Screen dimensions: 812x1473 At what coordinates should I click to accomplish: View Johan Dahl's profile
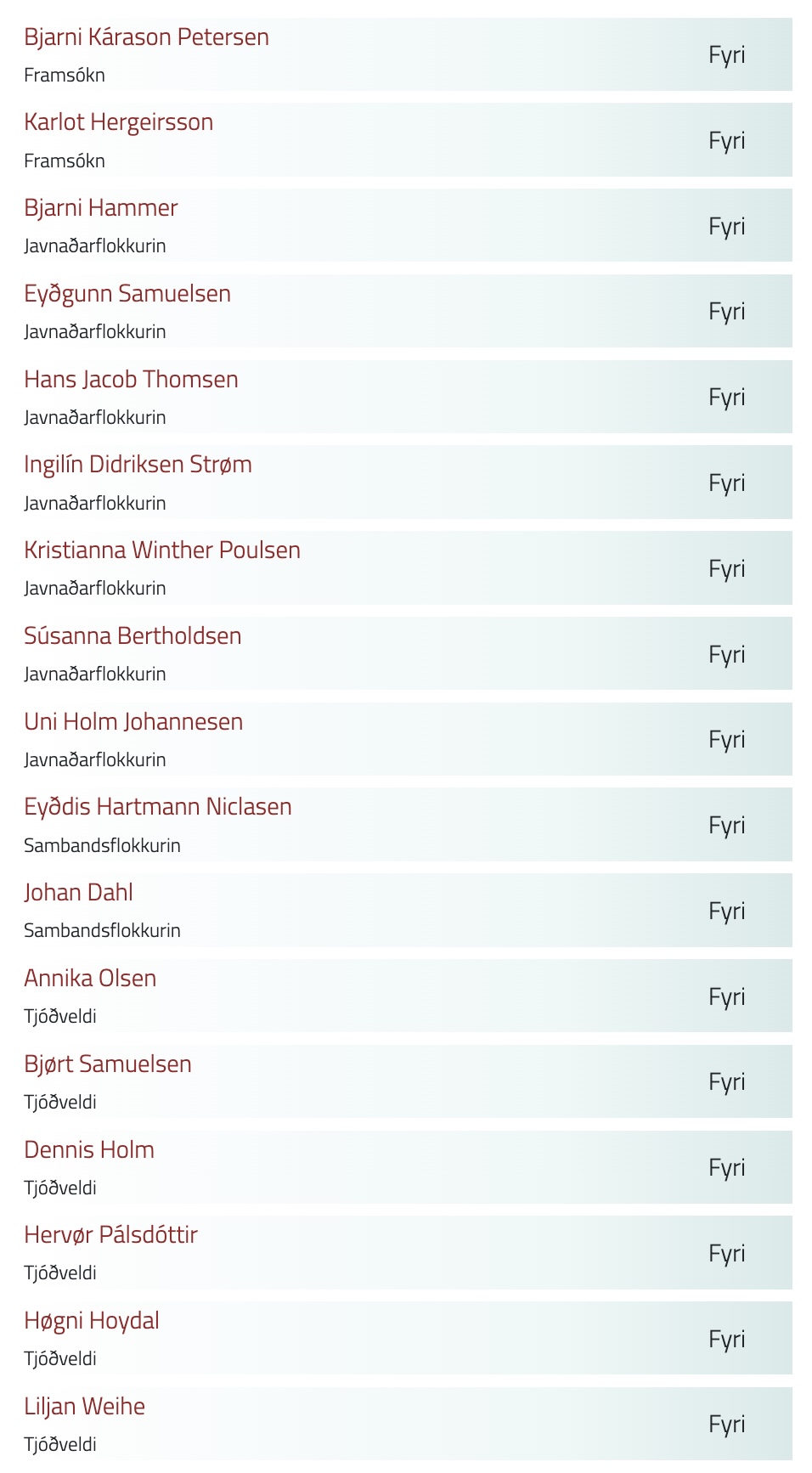(78, 893)
